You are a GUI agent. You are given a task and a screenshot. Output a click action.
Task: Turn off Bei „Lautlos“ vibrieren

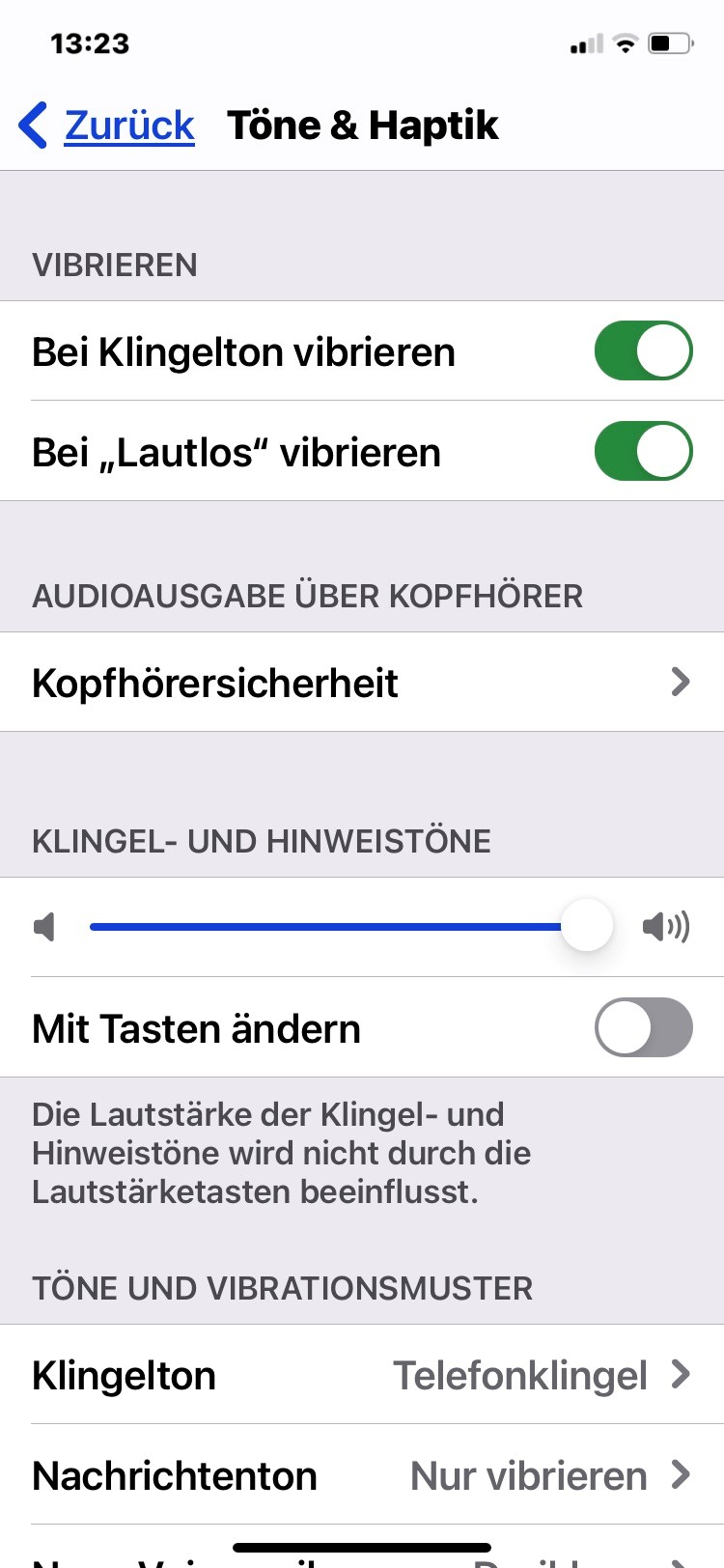click(643, 451)
